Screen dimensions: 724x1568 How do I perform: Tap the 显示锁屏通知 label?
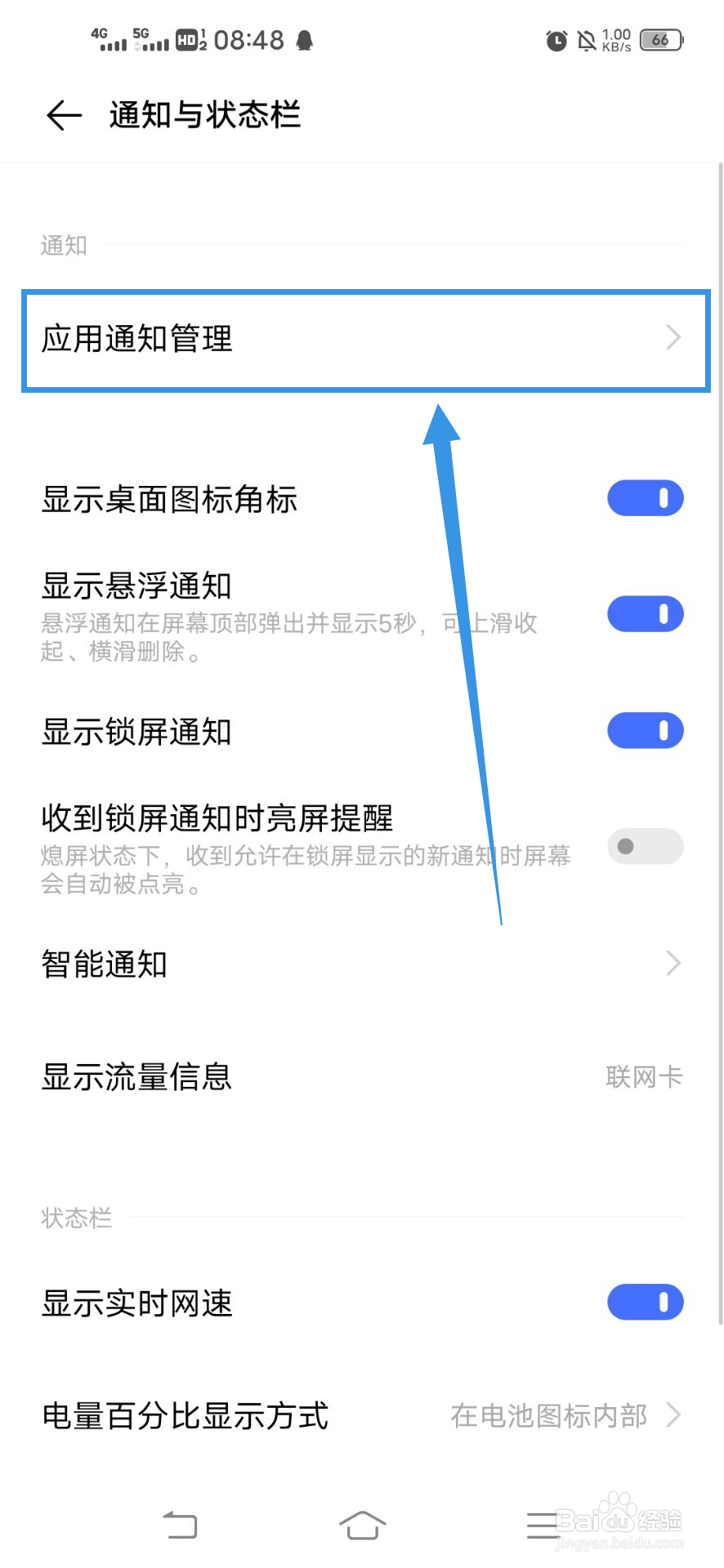[x=136, y=732]
